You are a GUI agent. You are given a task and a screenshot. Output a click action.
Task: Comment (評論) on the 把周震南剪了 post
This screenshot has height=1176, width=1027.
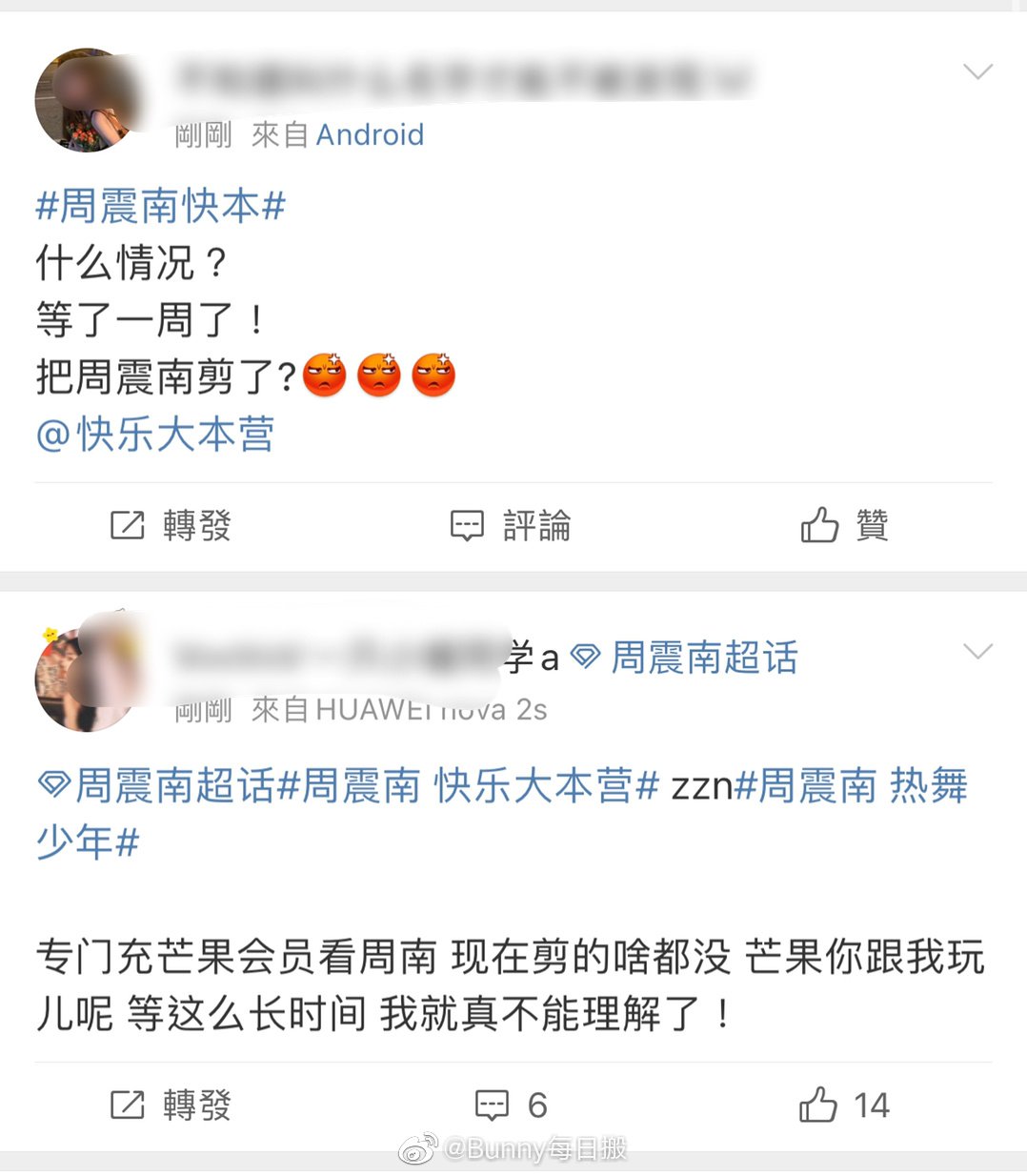point(511,525)
